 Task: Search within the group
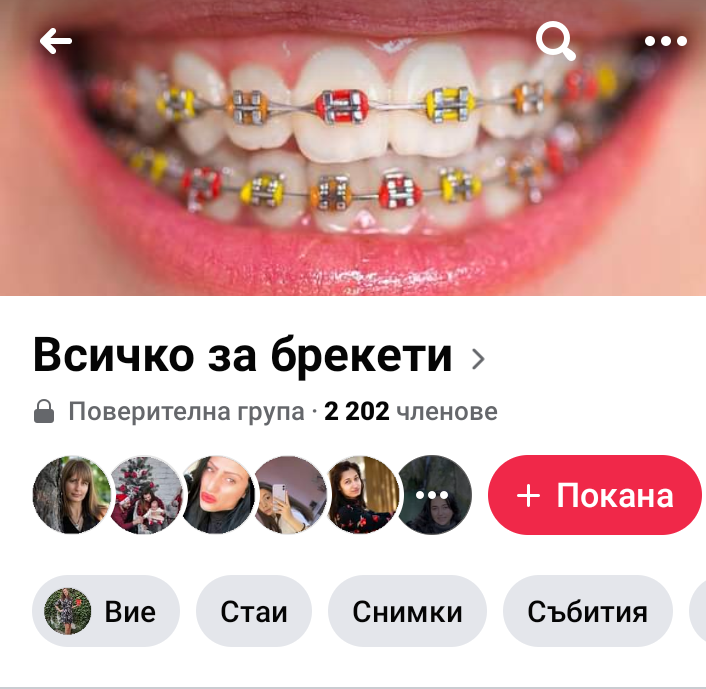pos(556,41)
